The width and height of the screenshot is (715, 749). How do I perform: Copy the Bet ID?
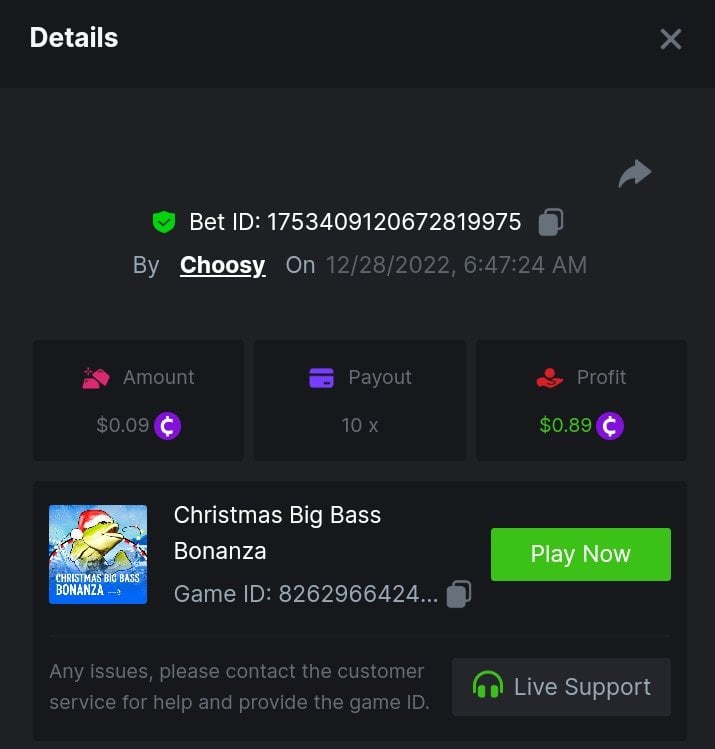point(550,222)
